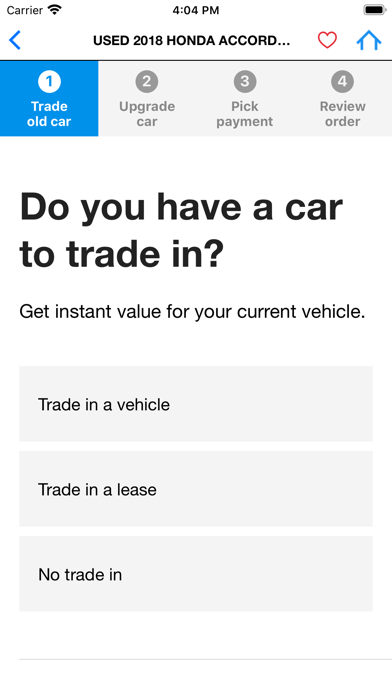Open the Pick payment step
Image resolution: width=392 pixels, height=696 pixels.
[x=245, y=99]
